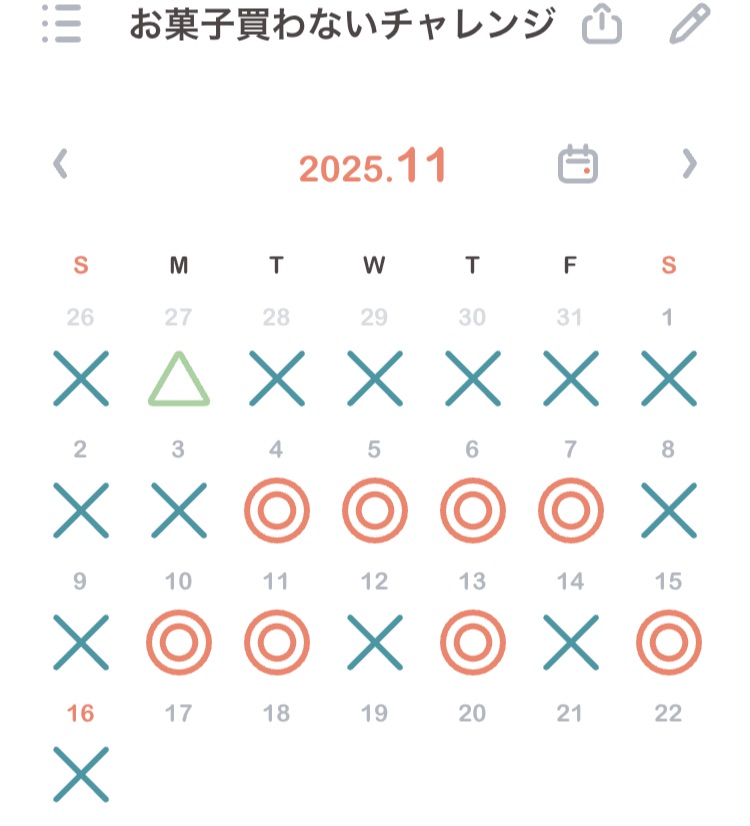Go to the next month

click(689, 164)
